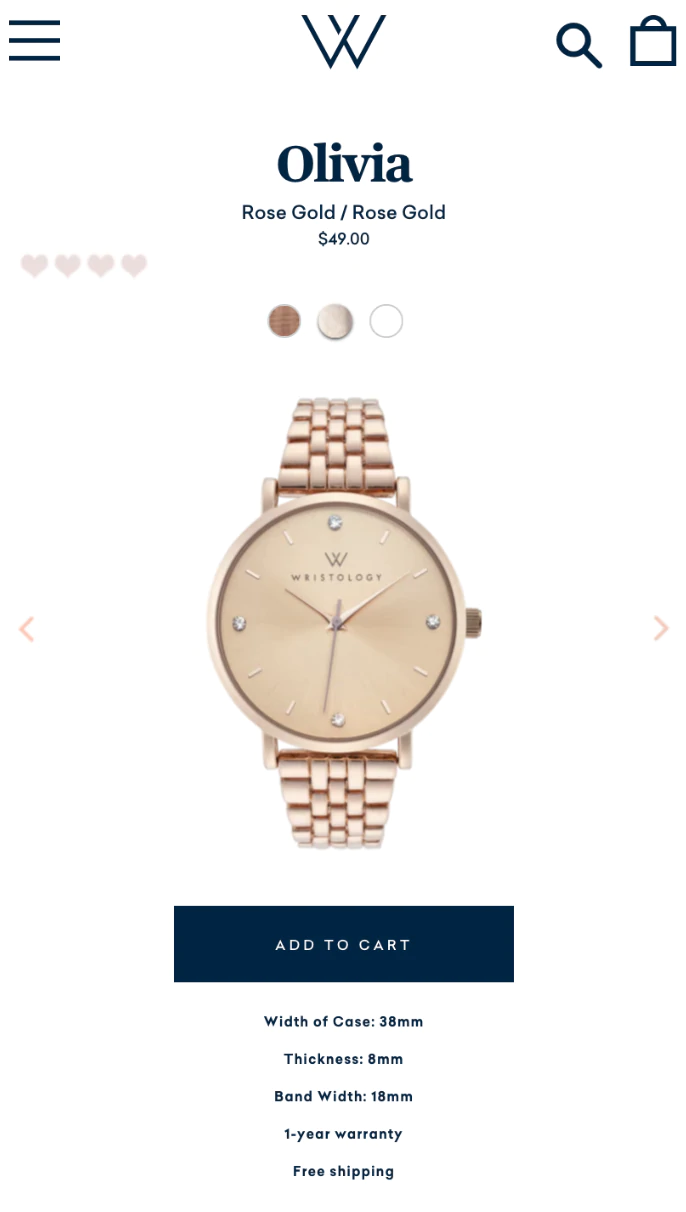Open the shopping bag
The image size is (686, 1212).
pyautogui.click(x=653, y=42)
